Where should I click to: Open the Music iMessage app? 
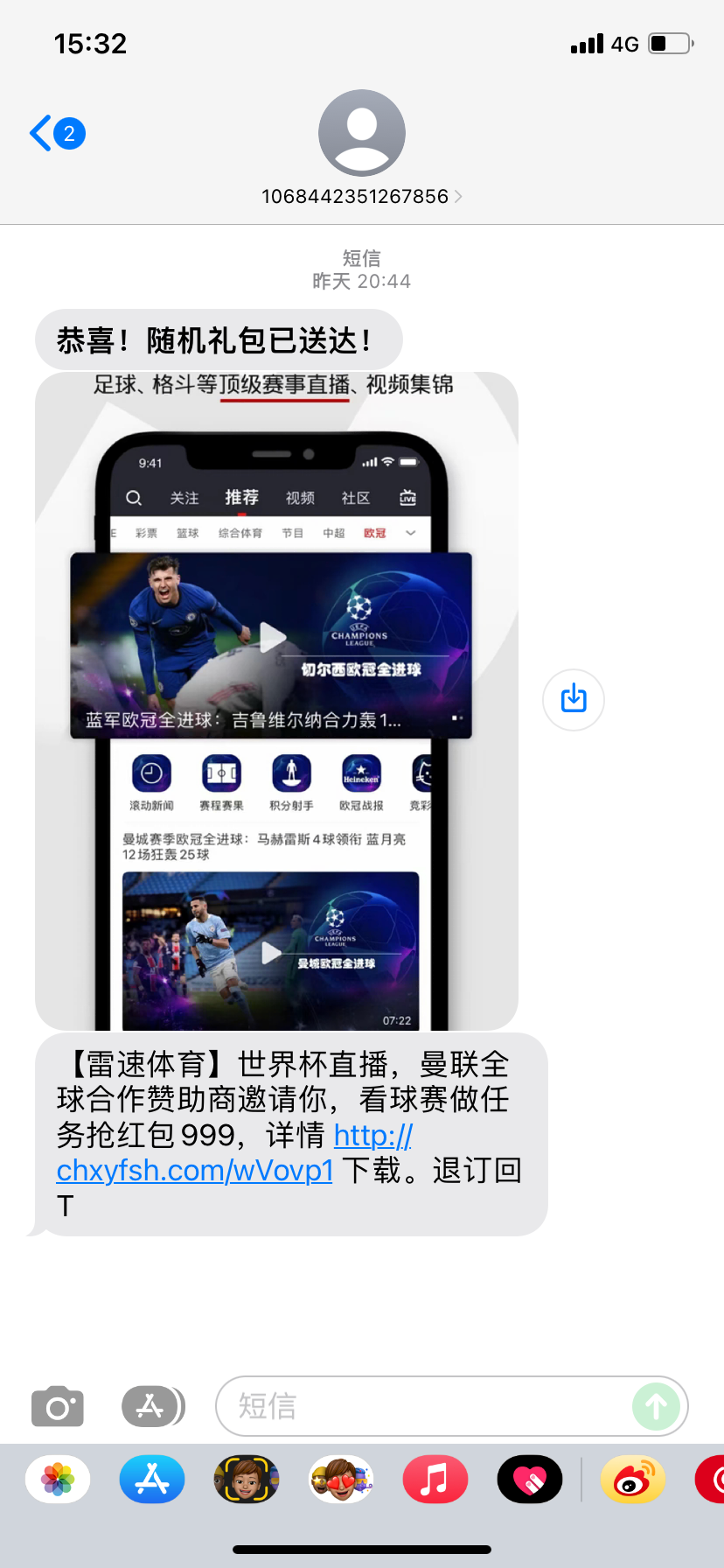click(435, 1480)
